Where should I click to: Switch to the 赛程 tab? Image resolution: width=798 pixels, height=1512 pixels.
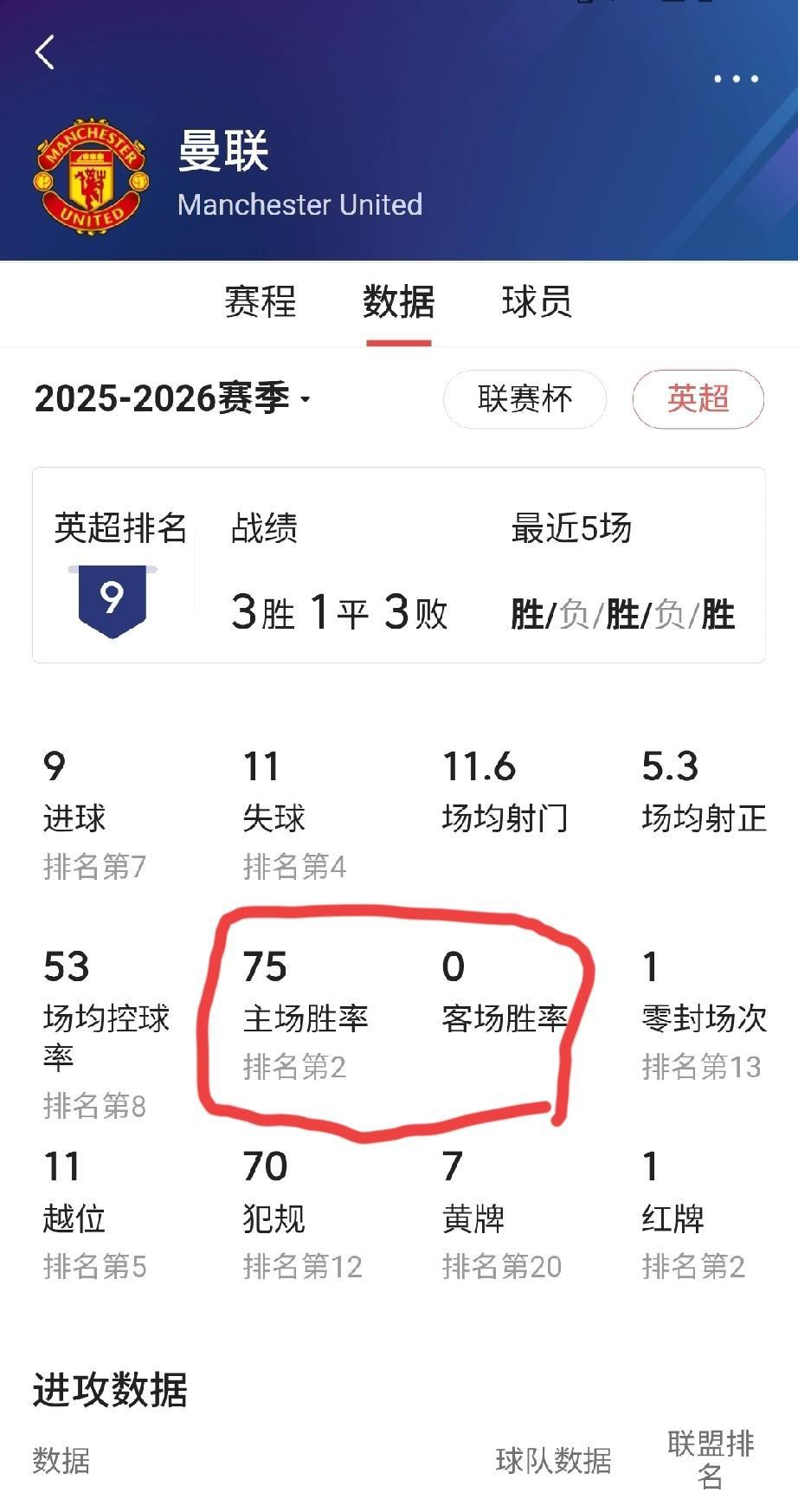coord(260,302)
